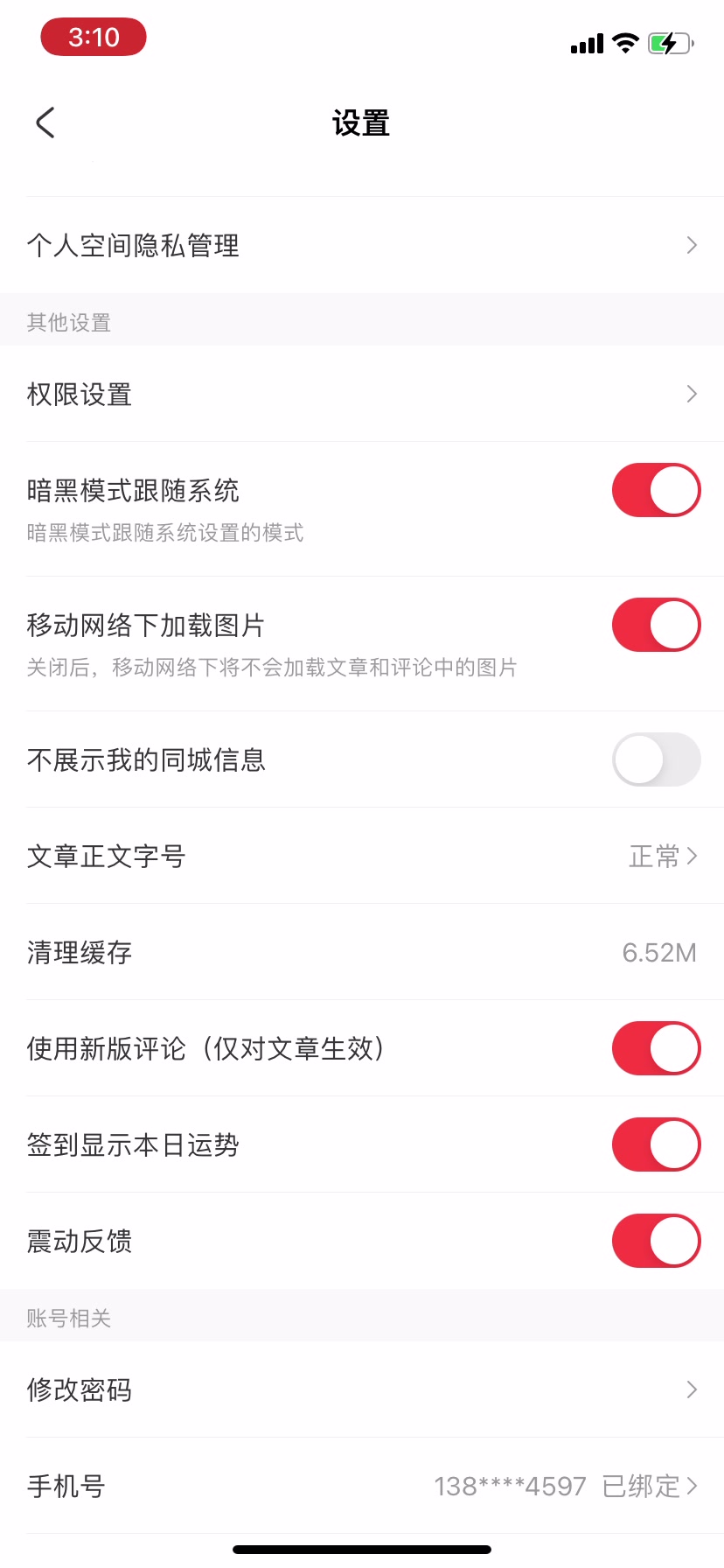Click the charging battery icon
The width and height of the screenshot is (724, 1568).
(x=669, y=43)
